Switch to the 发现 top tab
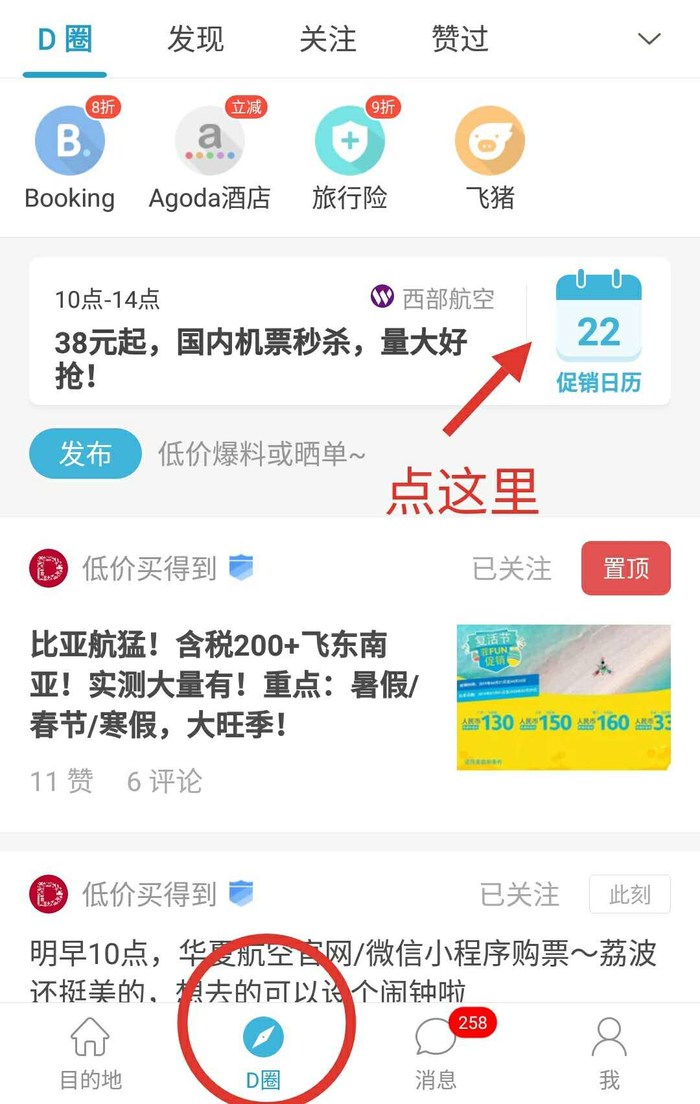 point(196,39)
